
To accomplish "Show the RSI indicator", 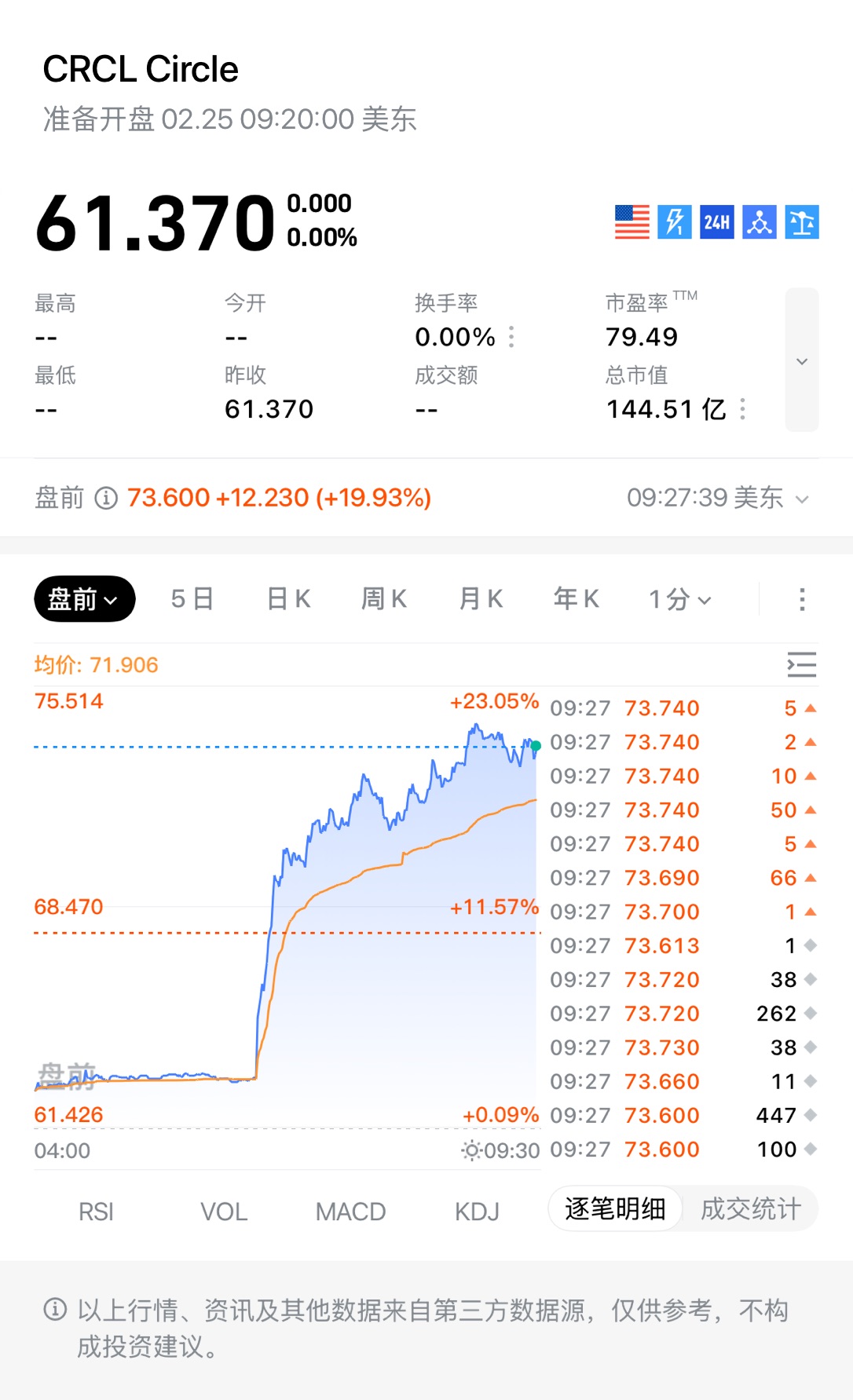I will [96, 1212].
